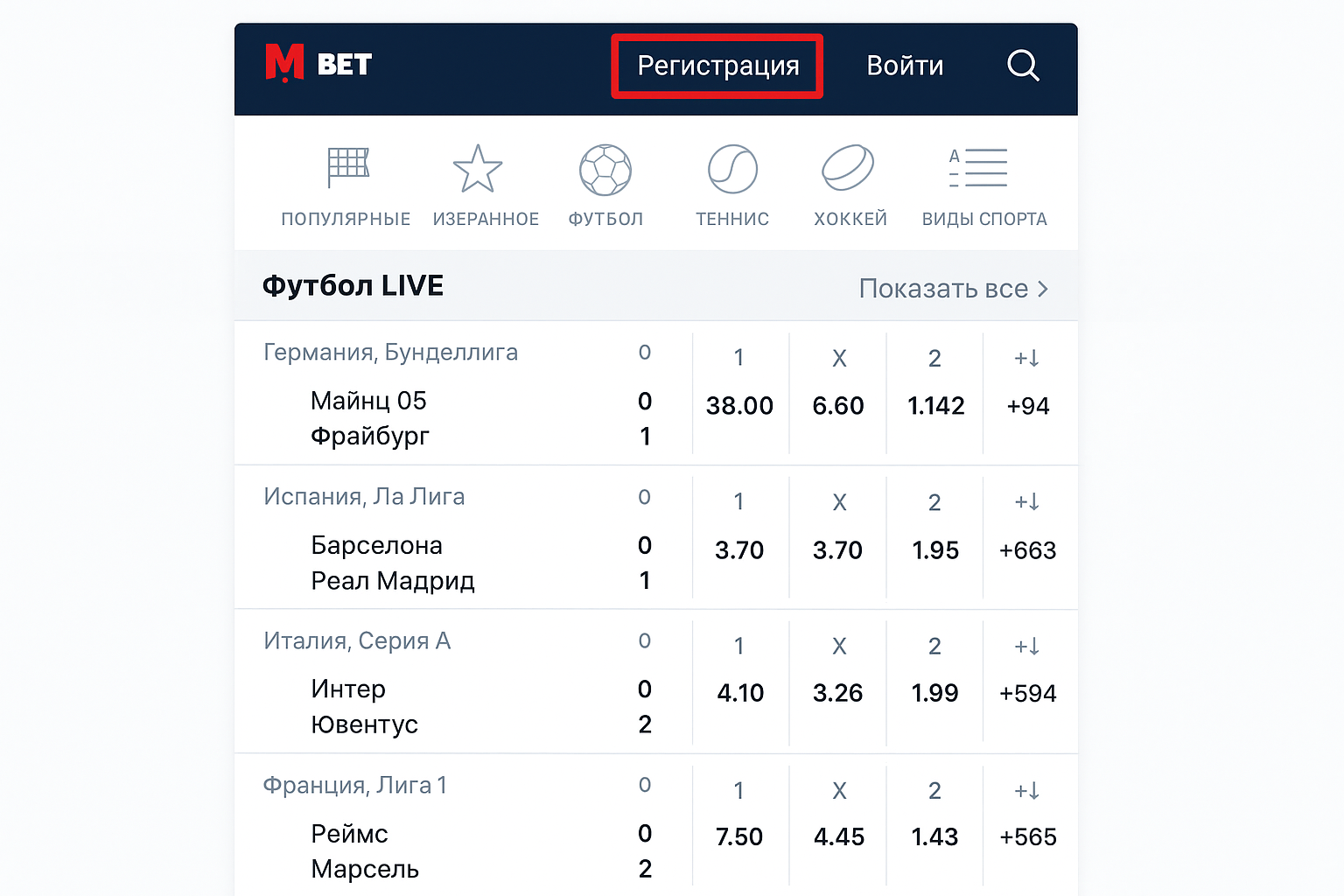Open the Интер vs Ювентус match
The width and height of the screenshot is (1344, 896).
364,707
